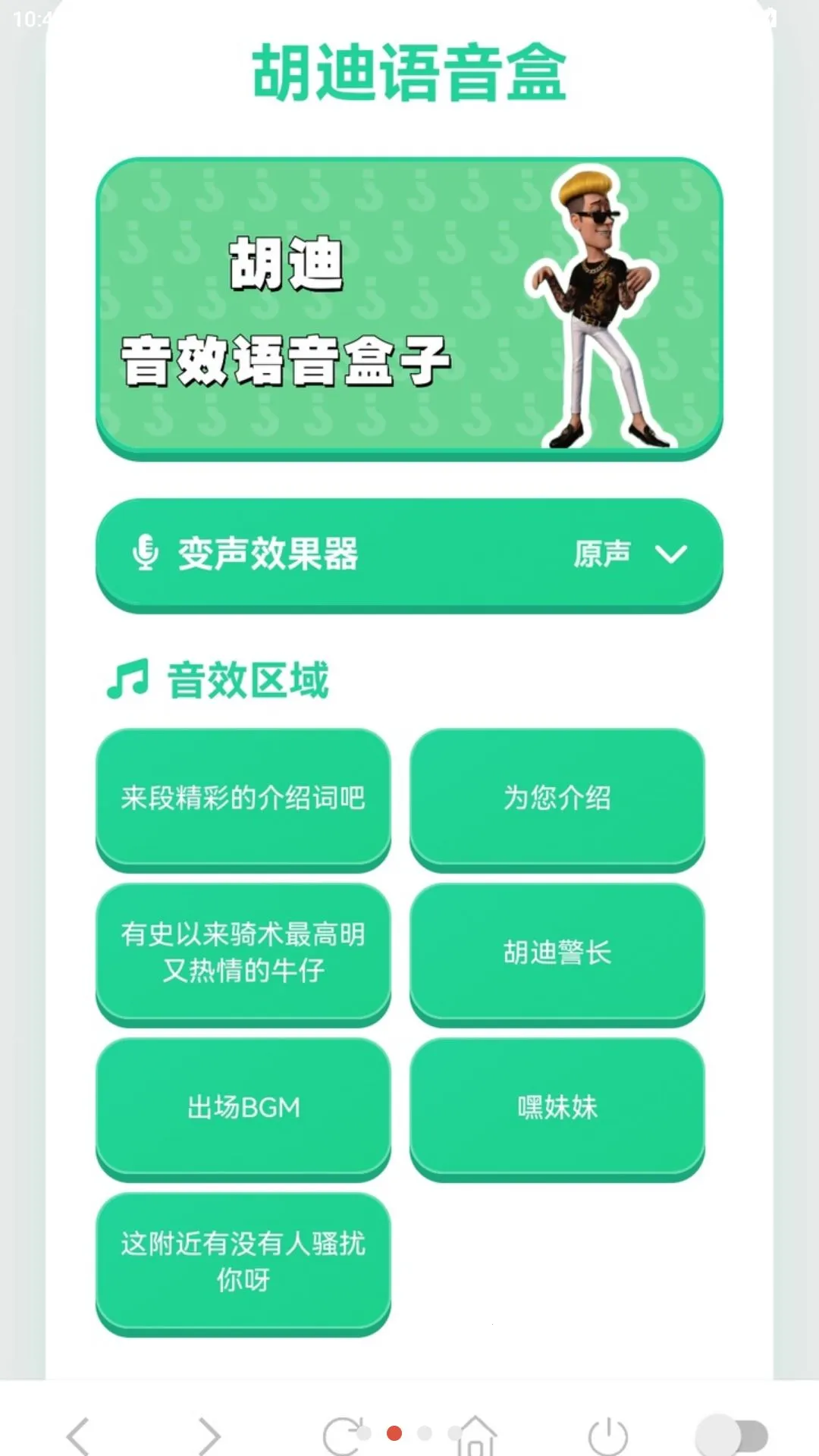Tap the power icon in bottom bar
This screenshot has width=819, height=1456.
(x=608, y=1436)
